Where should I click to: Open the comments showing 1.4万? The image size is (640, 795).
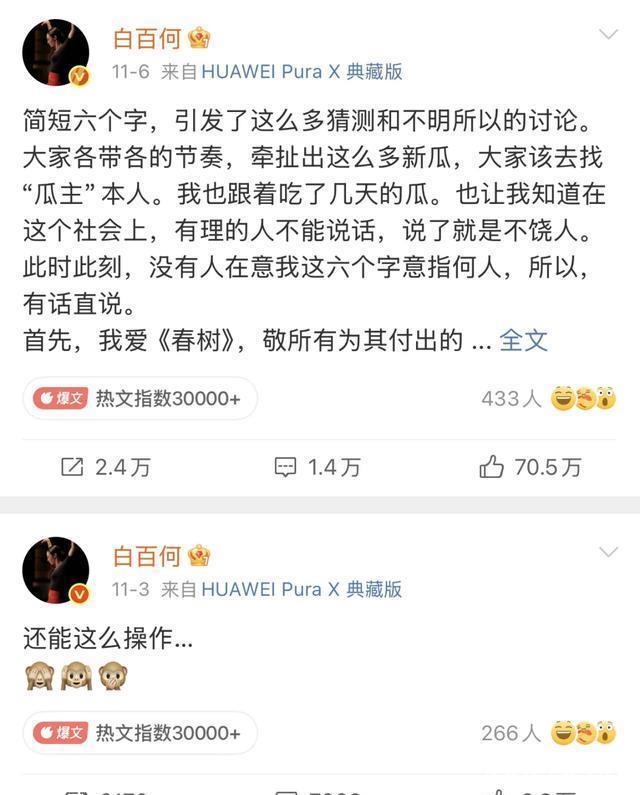[x=318, y=466]
